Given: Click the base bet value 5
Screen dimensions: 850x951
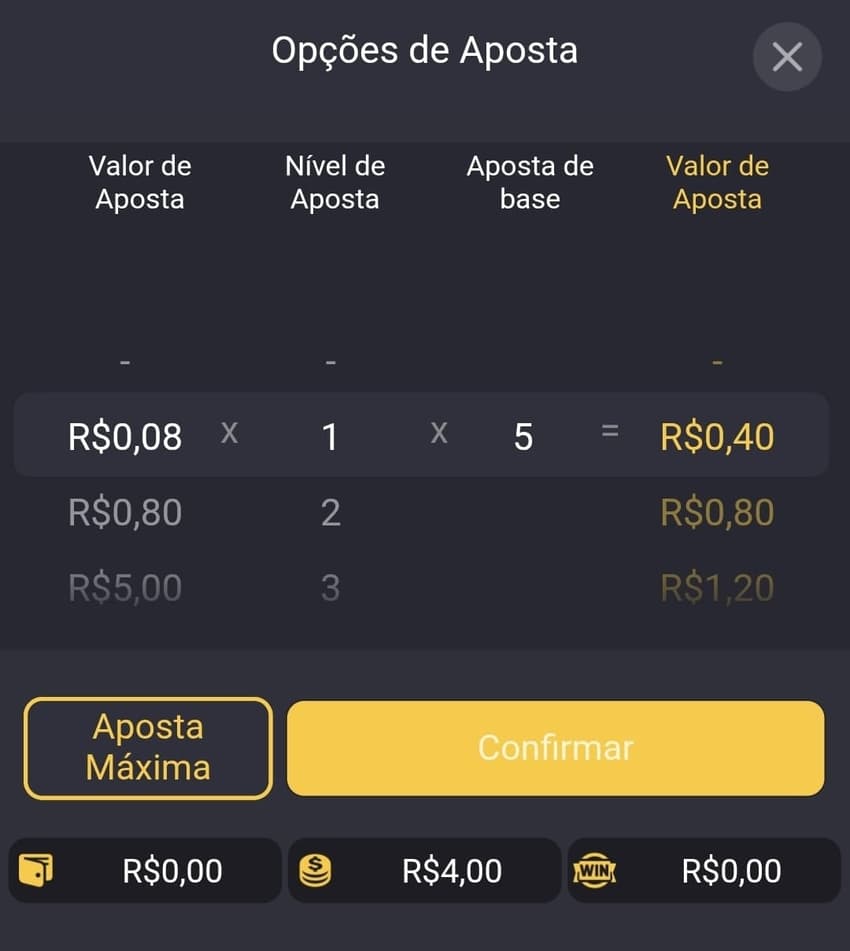Looking at the screenshot, I should coord(522,435).
